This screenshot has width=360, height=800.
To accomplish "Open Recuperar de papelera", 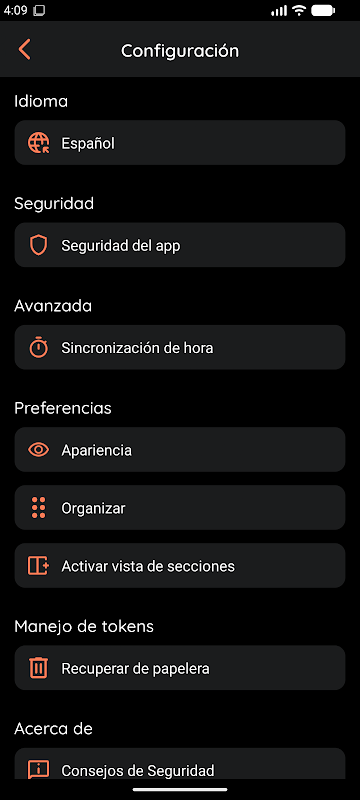I will pos(179,668).
